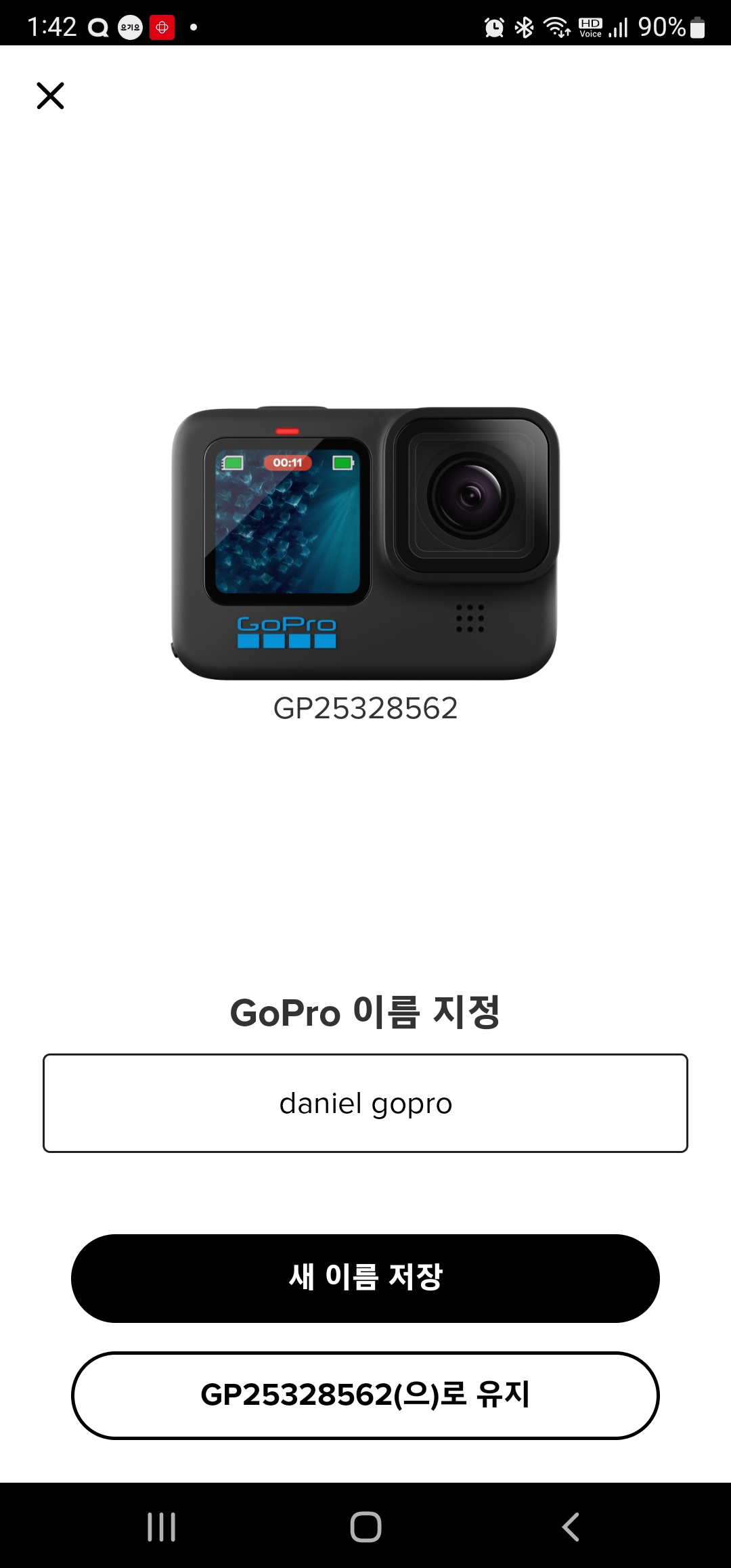This screenshot has width=731, height=1568.
Task: Close the GoPro naming screen
Action: click(x=50, y=95)
